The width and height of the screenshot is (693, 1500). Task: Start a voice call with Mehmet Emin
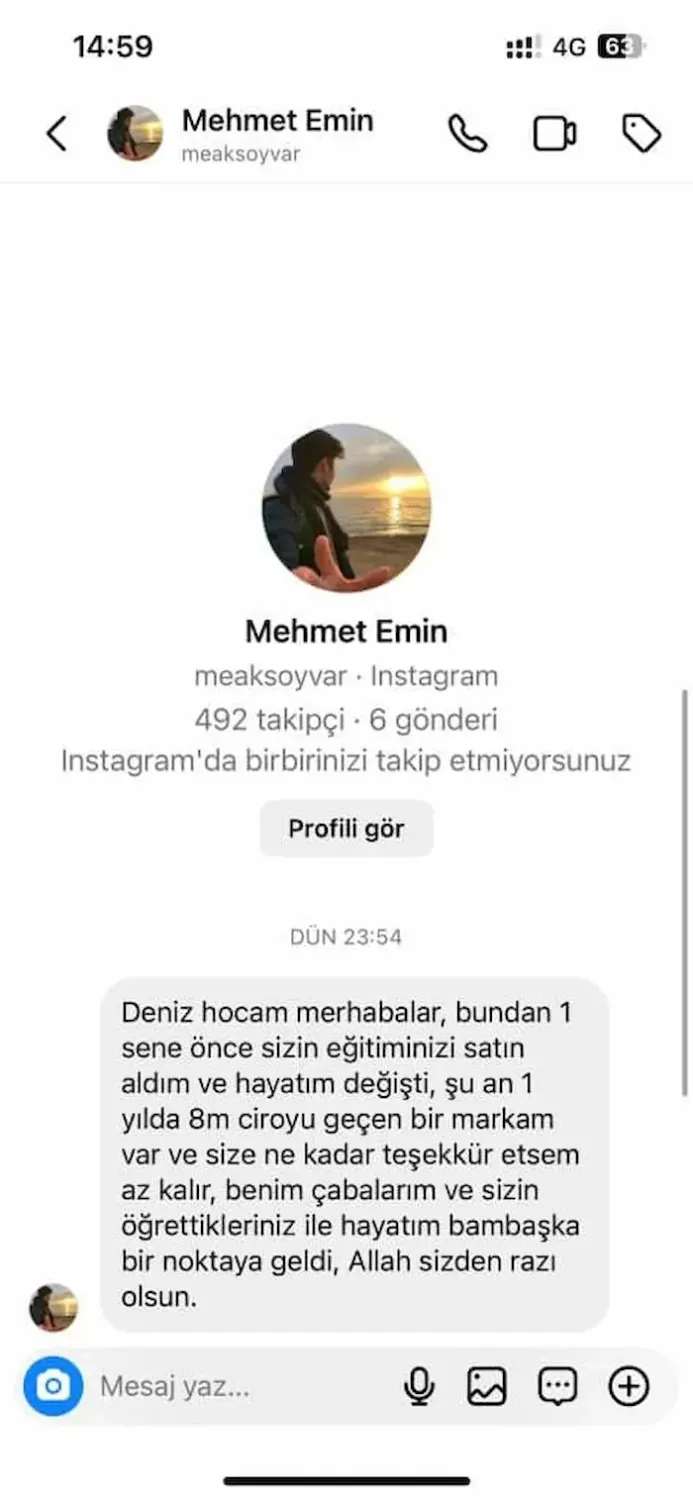pos(467,134)
